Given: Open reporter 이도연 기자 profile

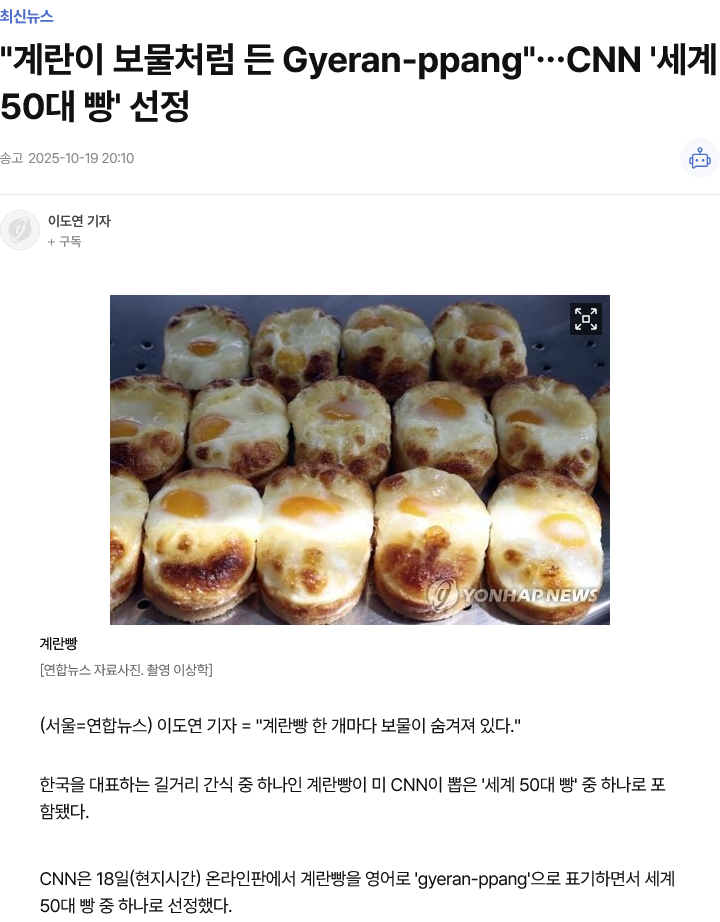Looking at the screenshot, I should [79, 221].
